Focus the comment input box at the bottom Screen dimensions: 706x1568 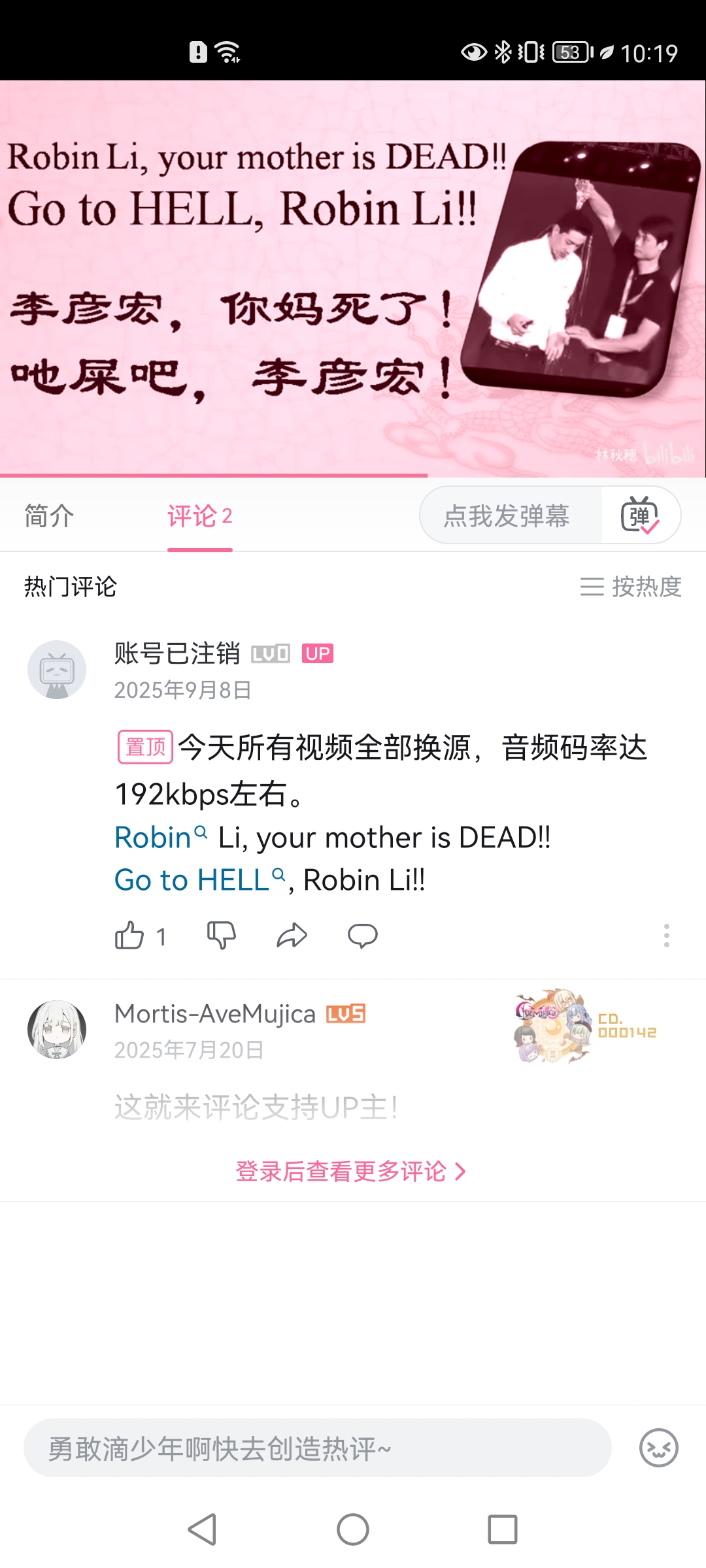[x=317, y=1448]
